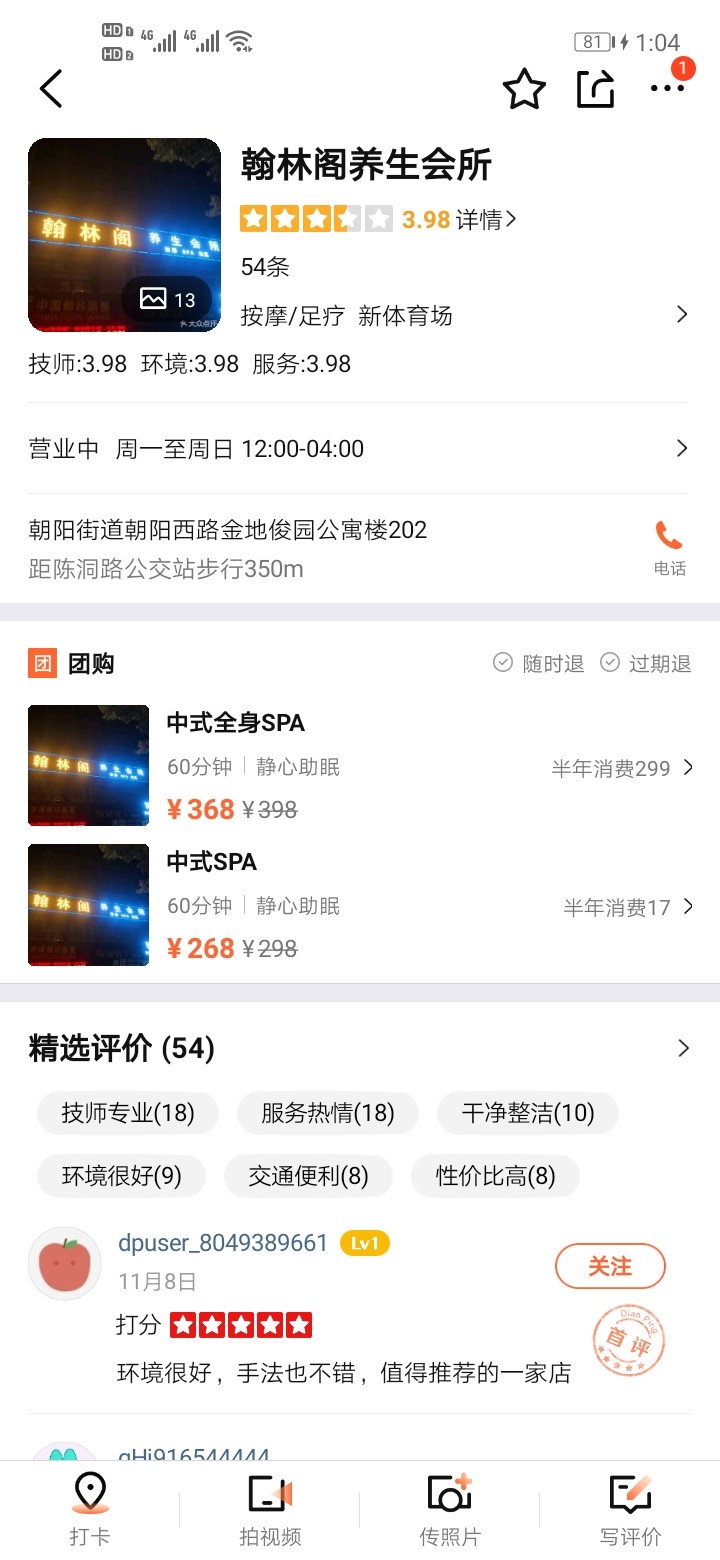This screenshot has width=720, height=1560.
Task: Upload a photo via 传照片
Action: pyautogui.click(x=450, y=1510)
